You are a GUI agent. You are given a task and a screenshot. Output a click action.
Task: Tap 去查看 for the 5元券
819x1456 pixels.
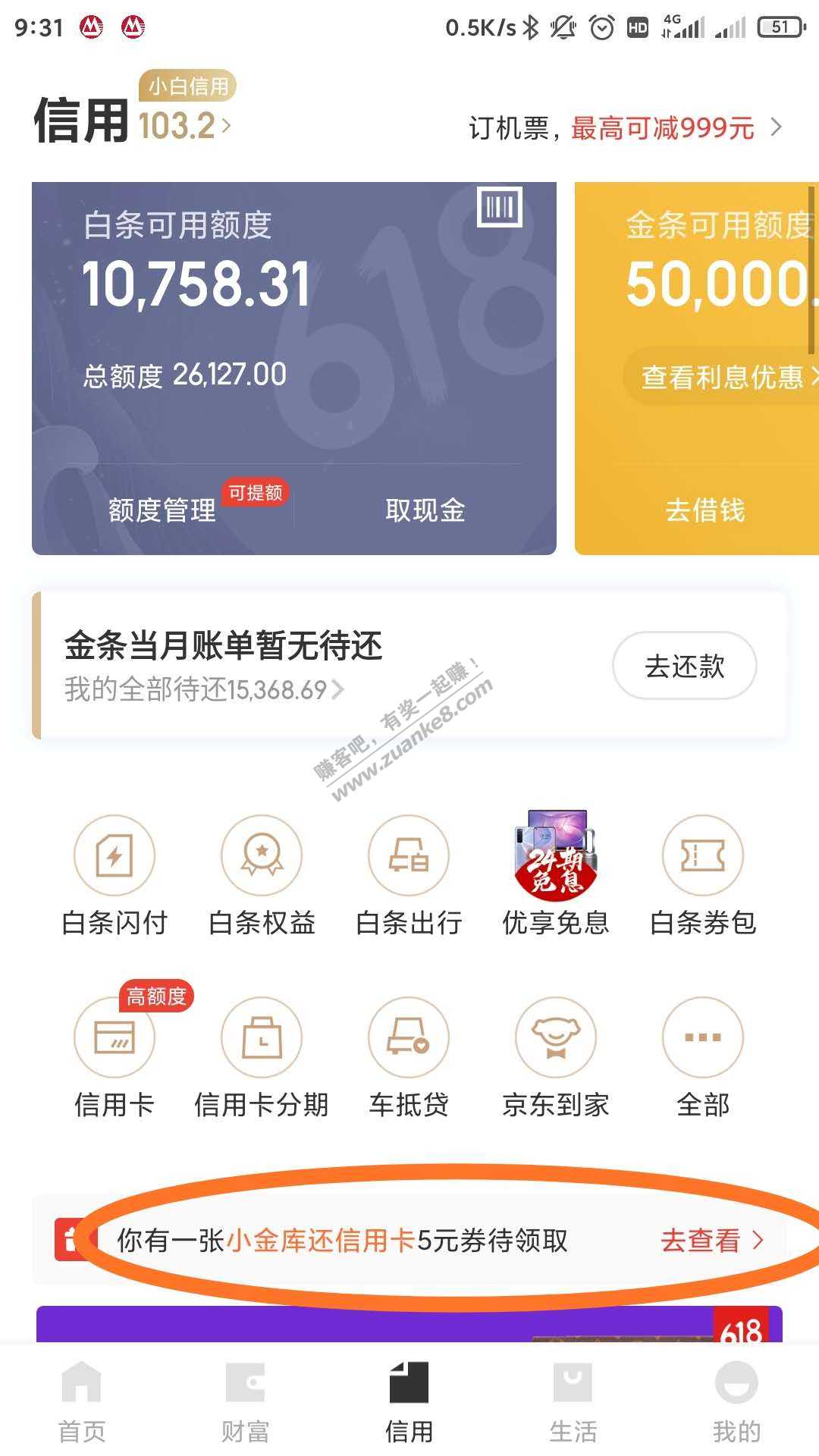click(x=711, y=1241)
